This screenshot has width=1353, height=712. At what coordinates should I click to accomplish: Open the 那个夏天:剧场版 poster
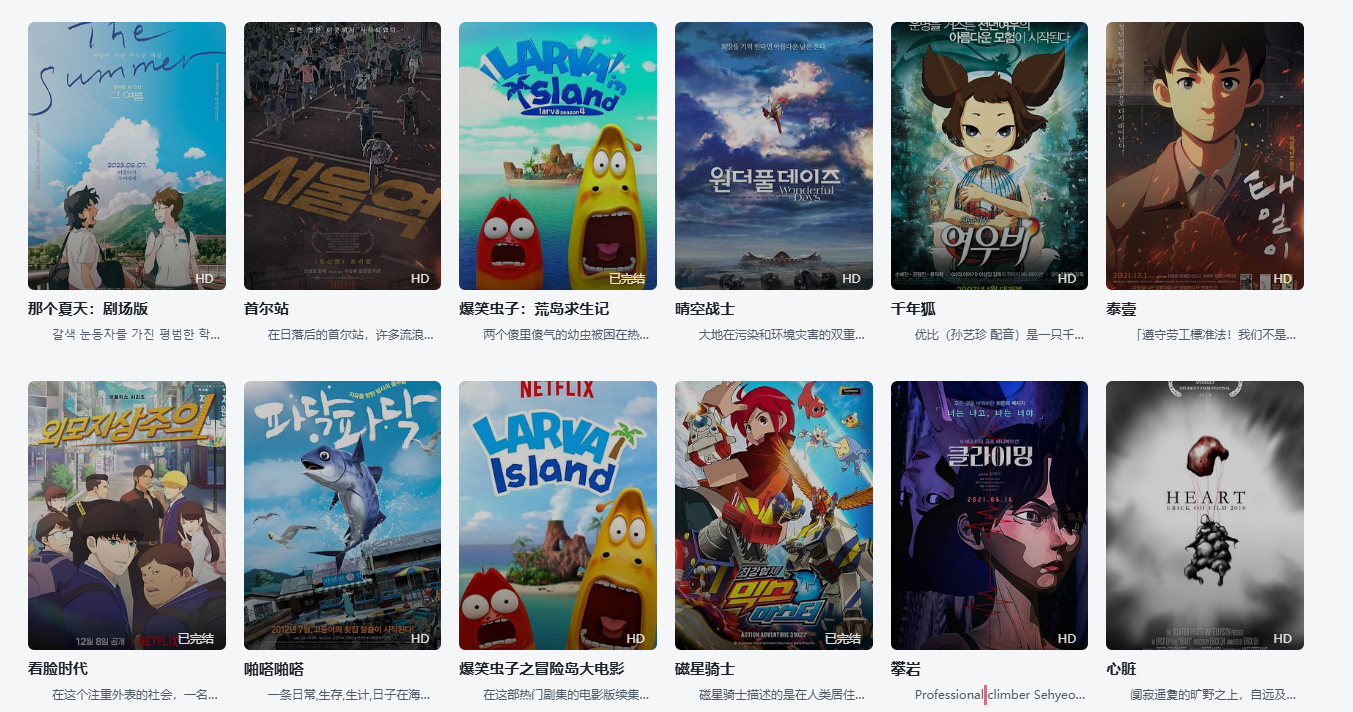pyautogui.click(x=127, y=156)
